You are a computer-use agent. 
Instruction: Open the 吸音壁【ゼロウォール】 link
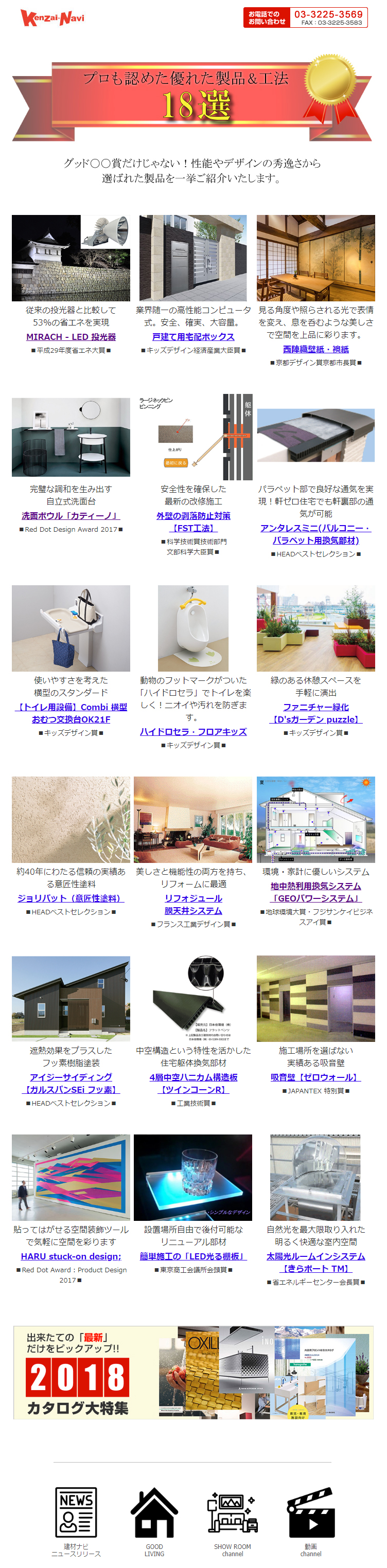pyautogui.click(x=315, y=1077)
